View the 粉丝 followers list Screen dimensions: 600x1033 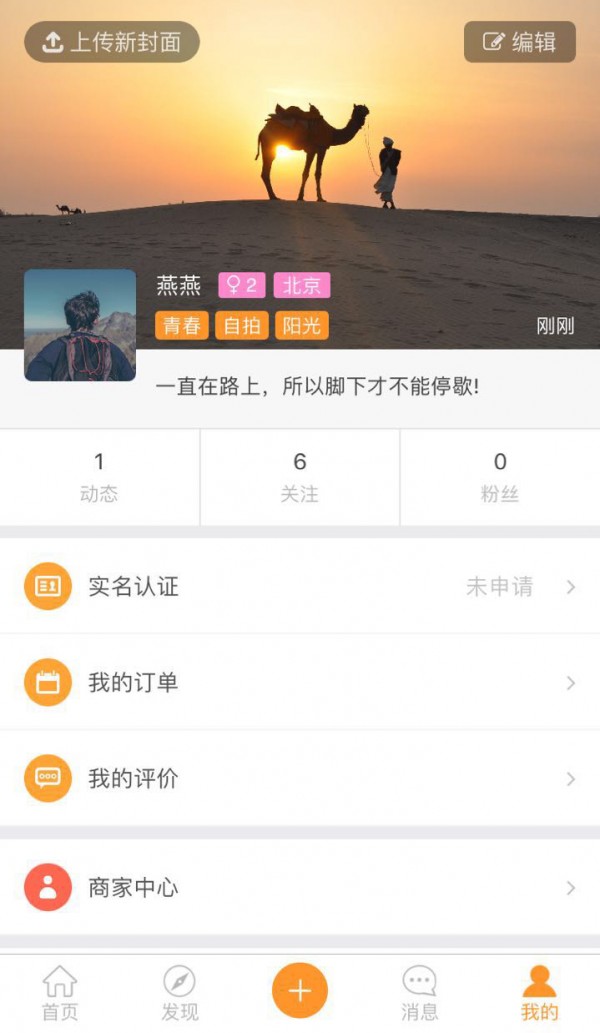pyautogui.click(x=500, y=476)
